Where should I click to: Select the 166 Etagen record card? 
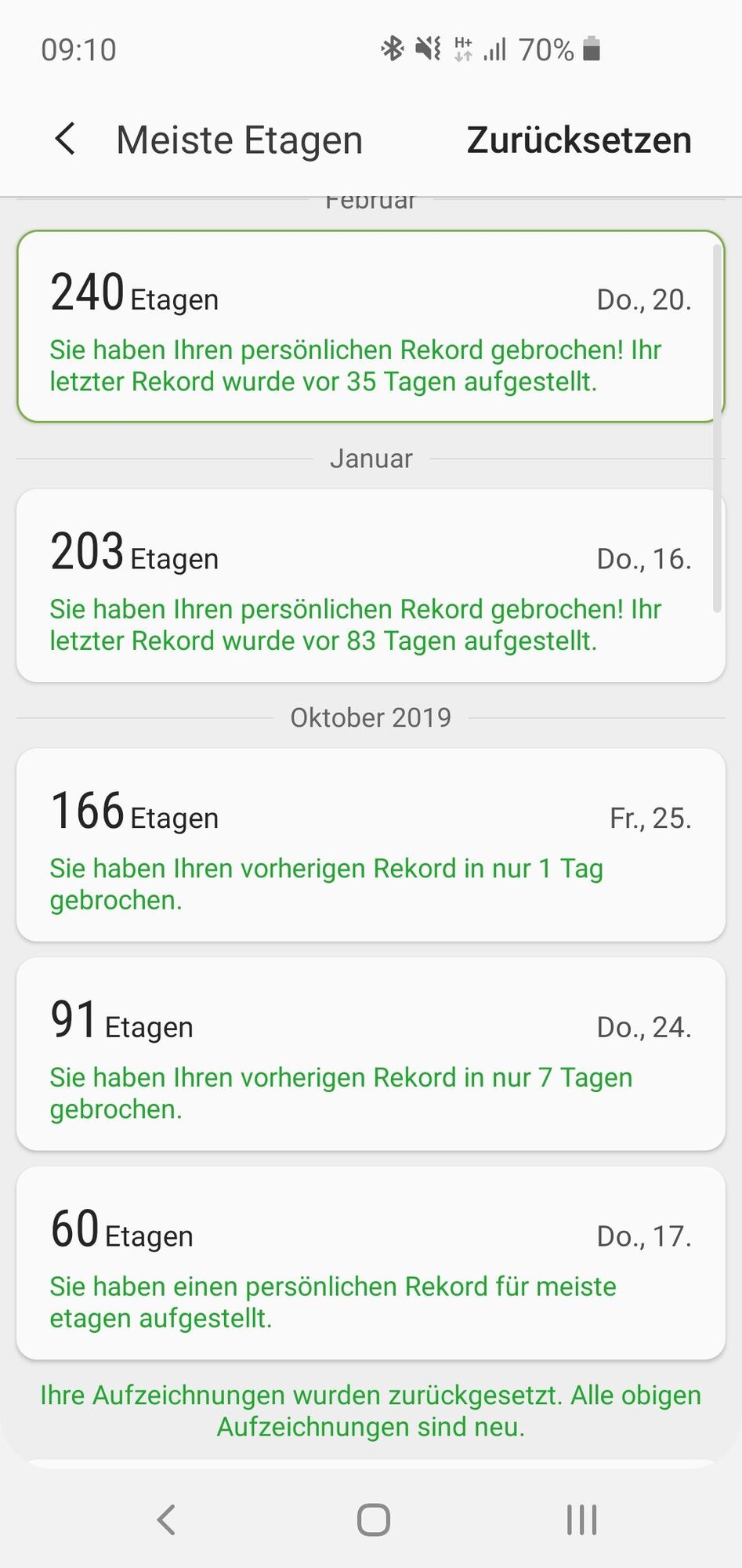click(370, 844)
